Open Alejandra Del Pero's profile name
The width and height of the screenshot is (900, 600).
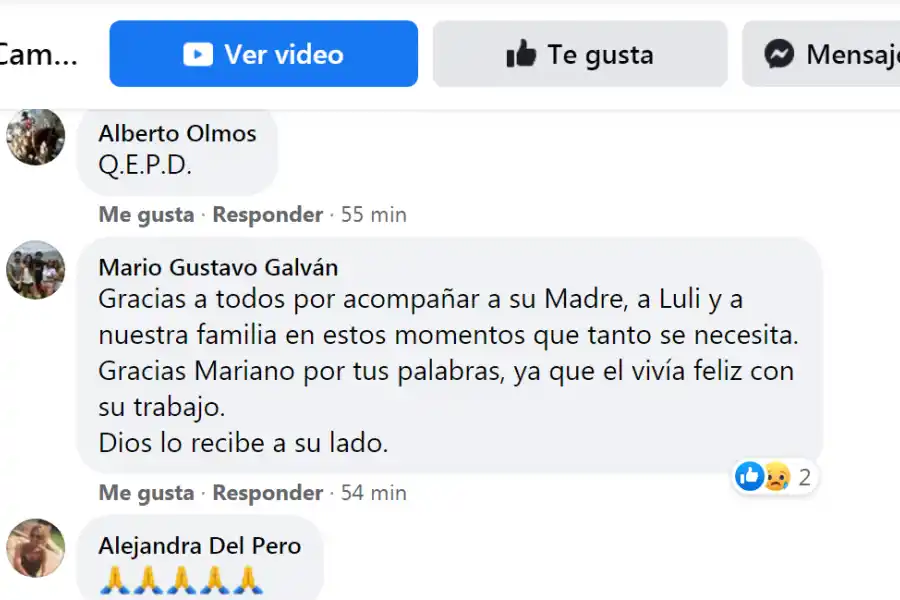pos(199,546)
